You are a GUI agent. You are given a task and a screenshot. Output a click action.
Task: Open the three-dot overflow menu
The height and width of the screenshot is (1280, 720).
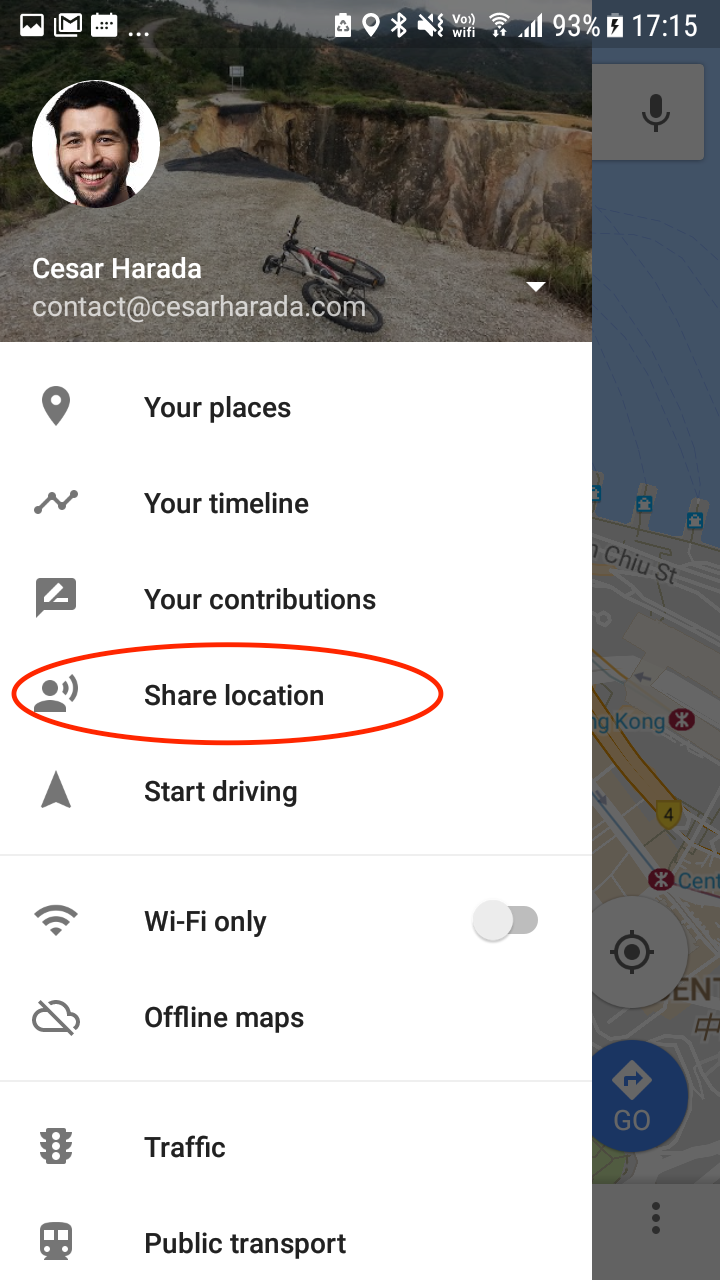pos(656,1217)
